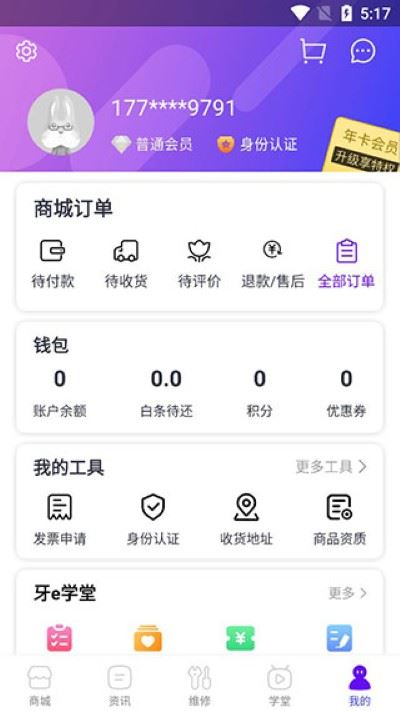The image size is (400, 711).
Task: Open 退款/售后 section
Action: click(273, 263)
